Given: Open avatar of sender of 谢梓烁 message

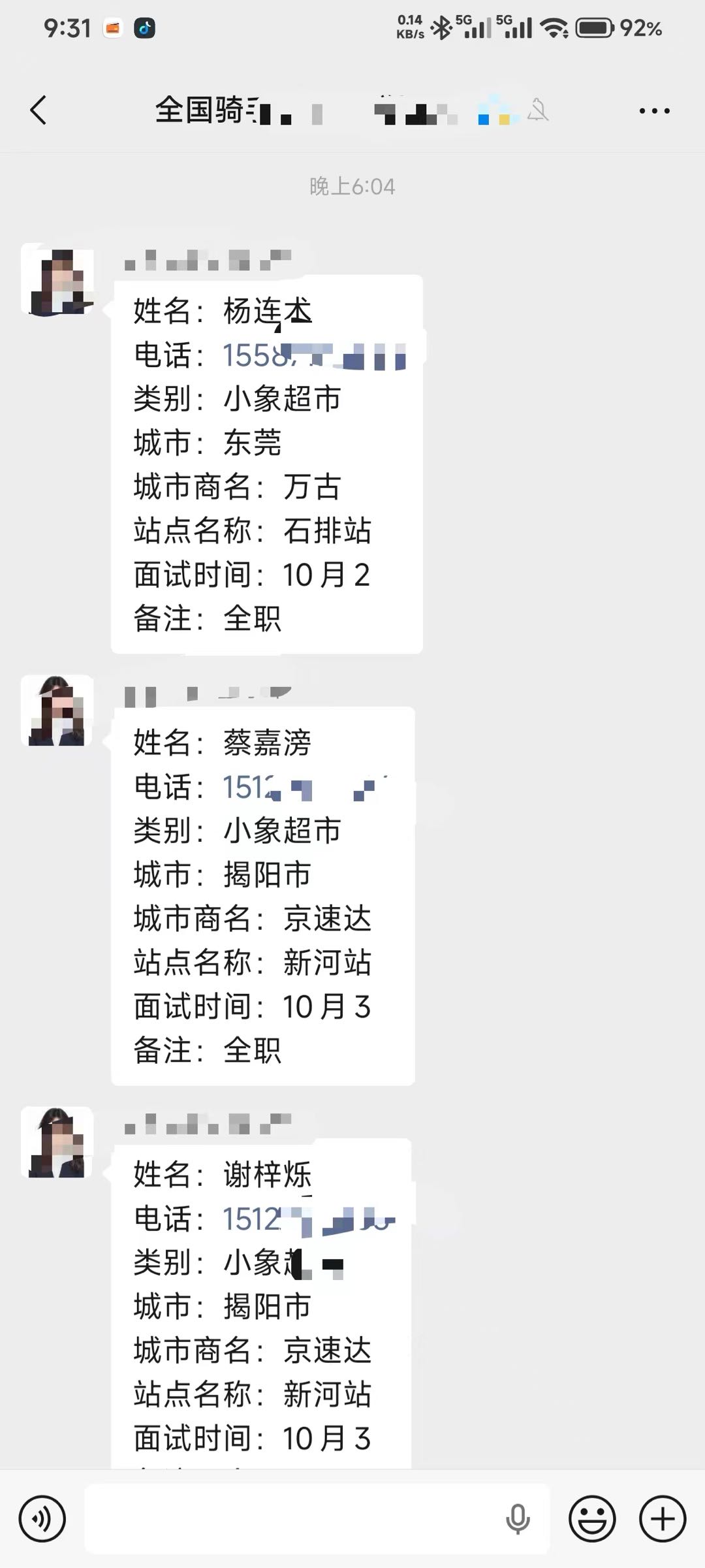Looking at the screenshot, I should (x=57, y=1143).
